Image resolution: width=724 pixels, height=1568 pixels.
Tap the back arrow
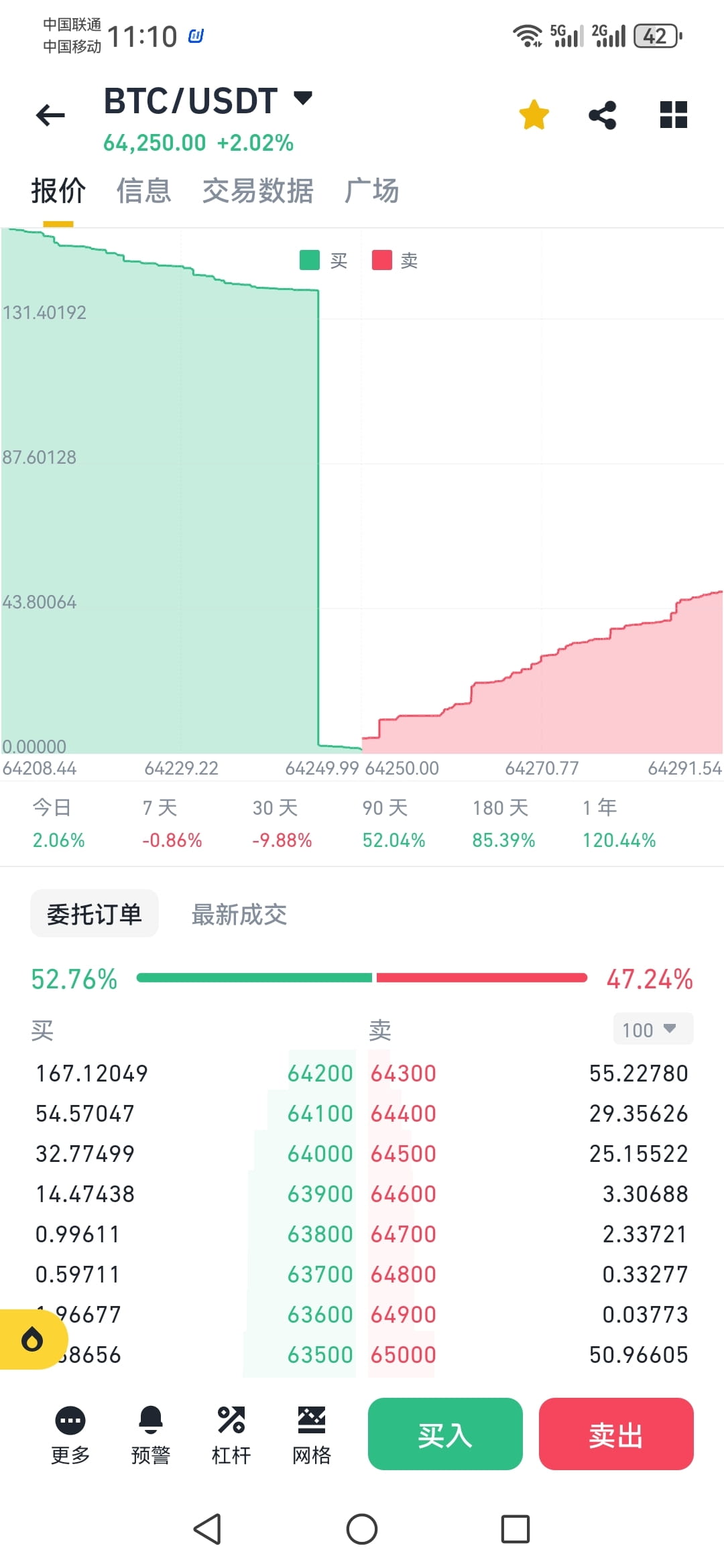[50, 115]
